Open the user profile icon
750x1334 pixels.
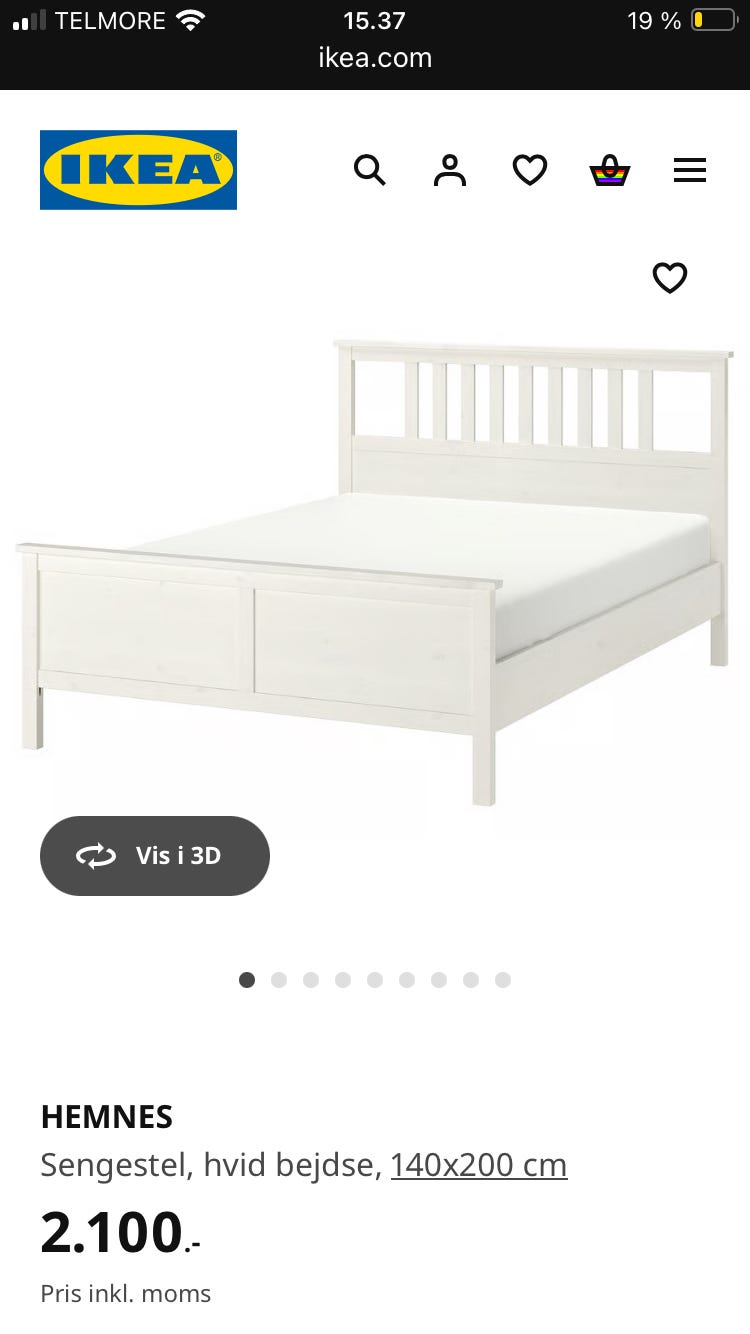[450, 171]
